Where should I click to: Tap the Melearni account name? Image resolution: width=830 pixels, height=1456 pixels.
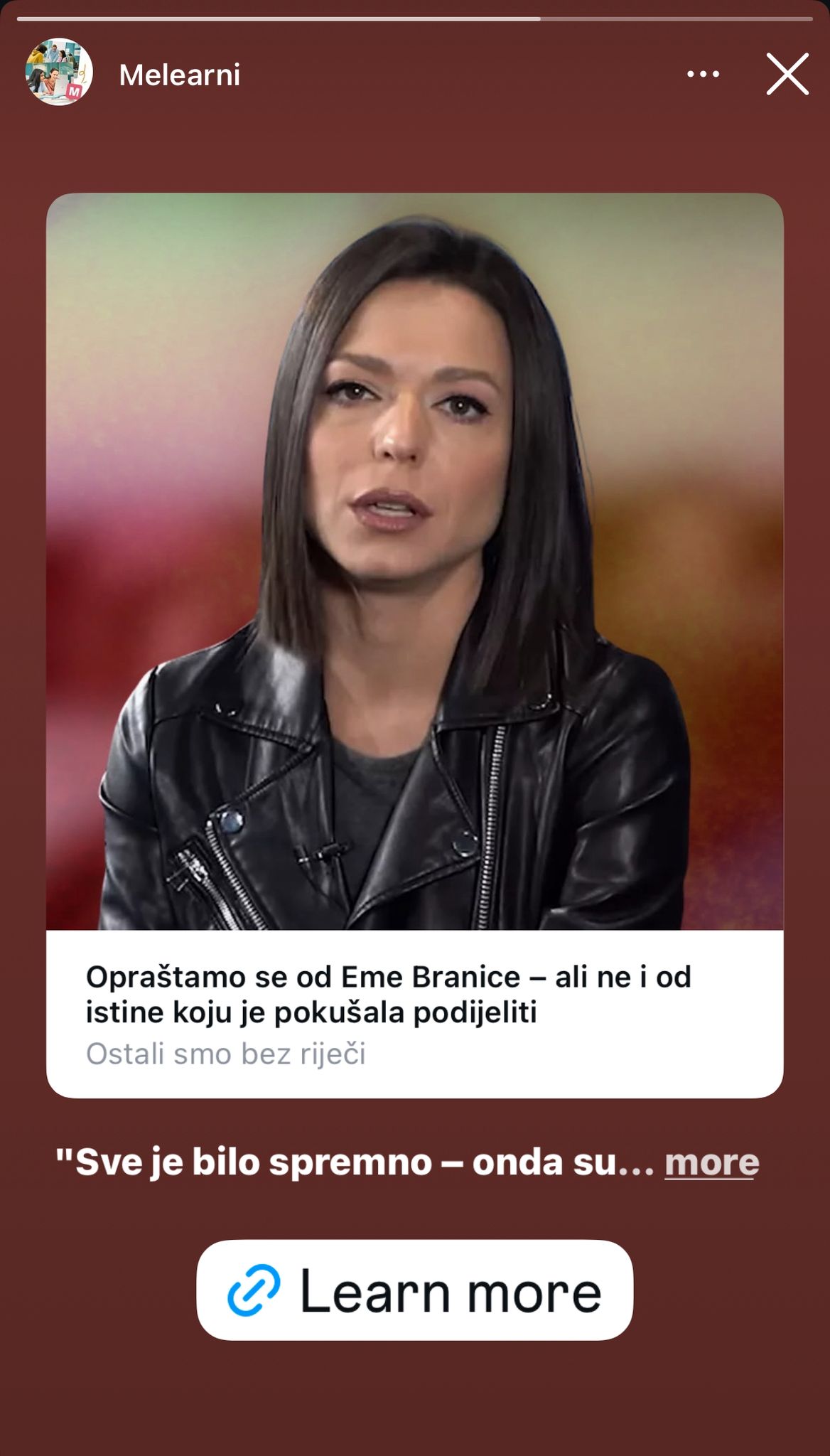click(180, 75)
